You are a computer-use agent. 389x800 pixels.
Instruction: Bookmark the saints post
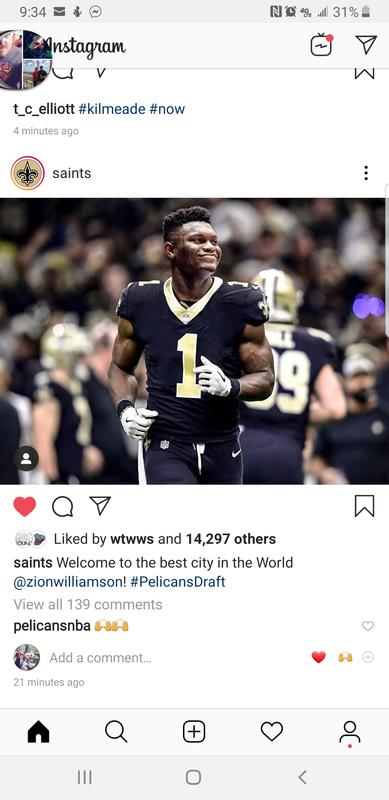click(x=364, y=506)
